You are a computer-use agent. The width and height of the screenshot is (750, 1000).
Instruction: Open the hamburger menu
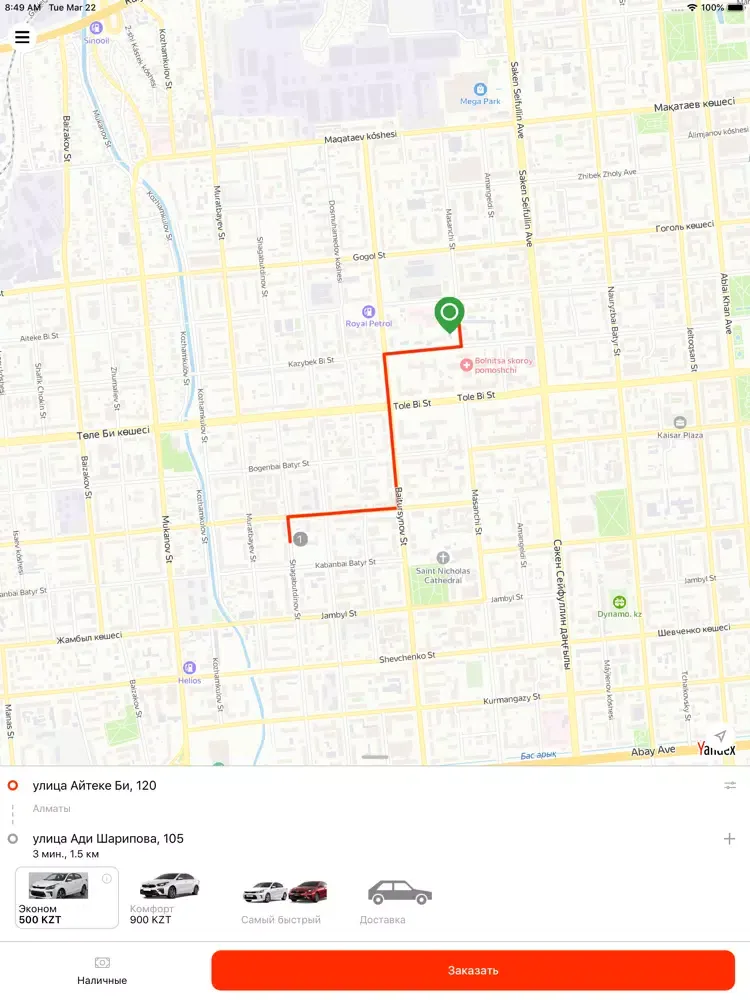tap(22, 37)
